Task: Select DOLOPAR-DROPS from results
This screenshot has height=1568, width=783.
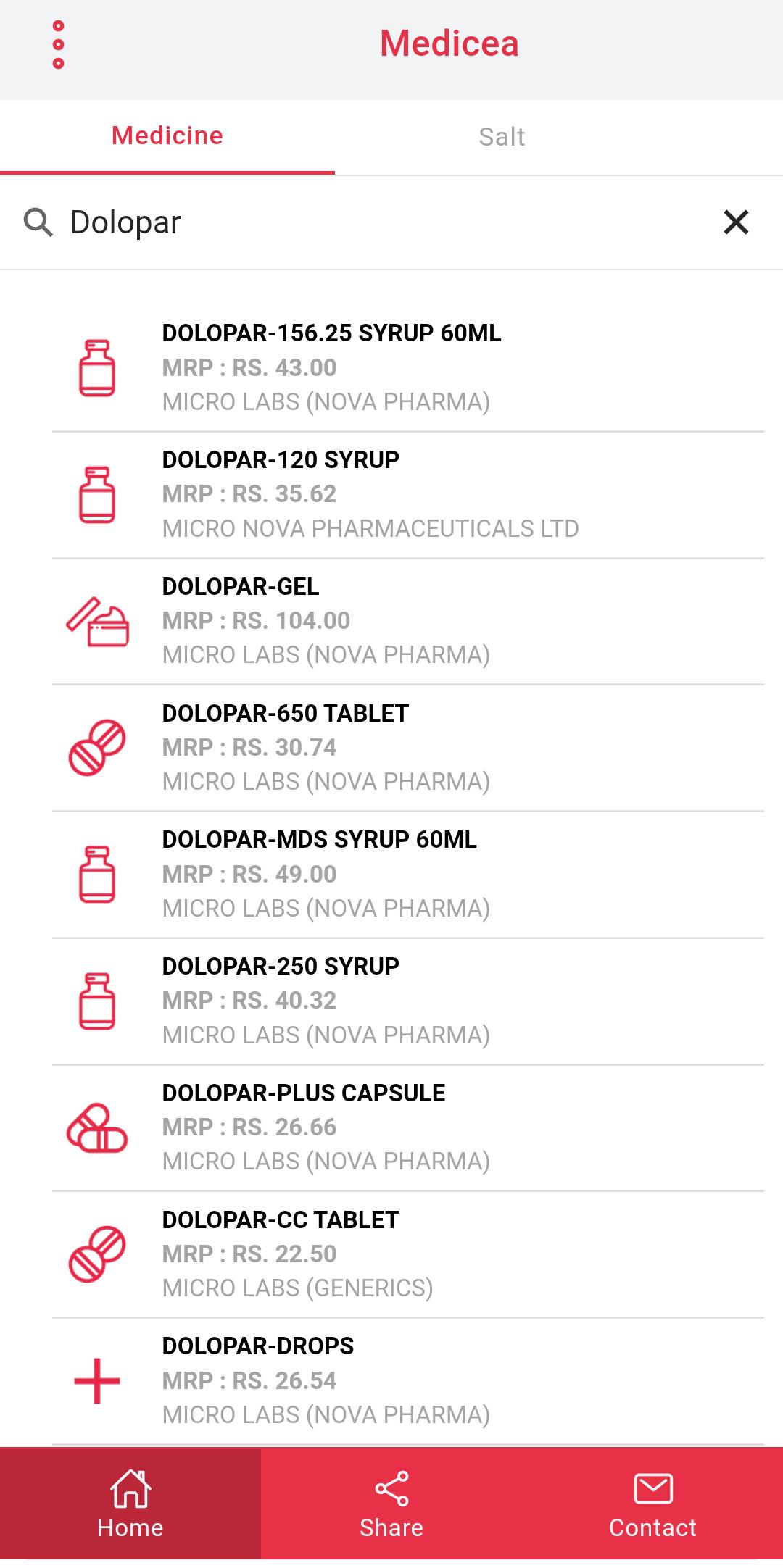Action: pyautogui.click(x=406, y=1380)
